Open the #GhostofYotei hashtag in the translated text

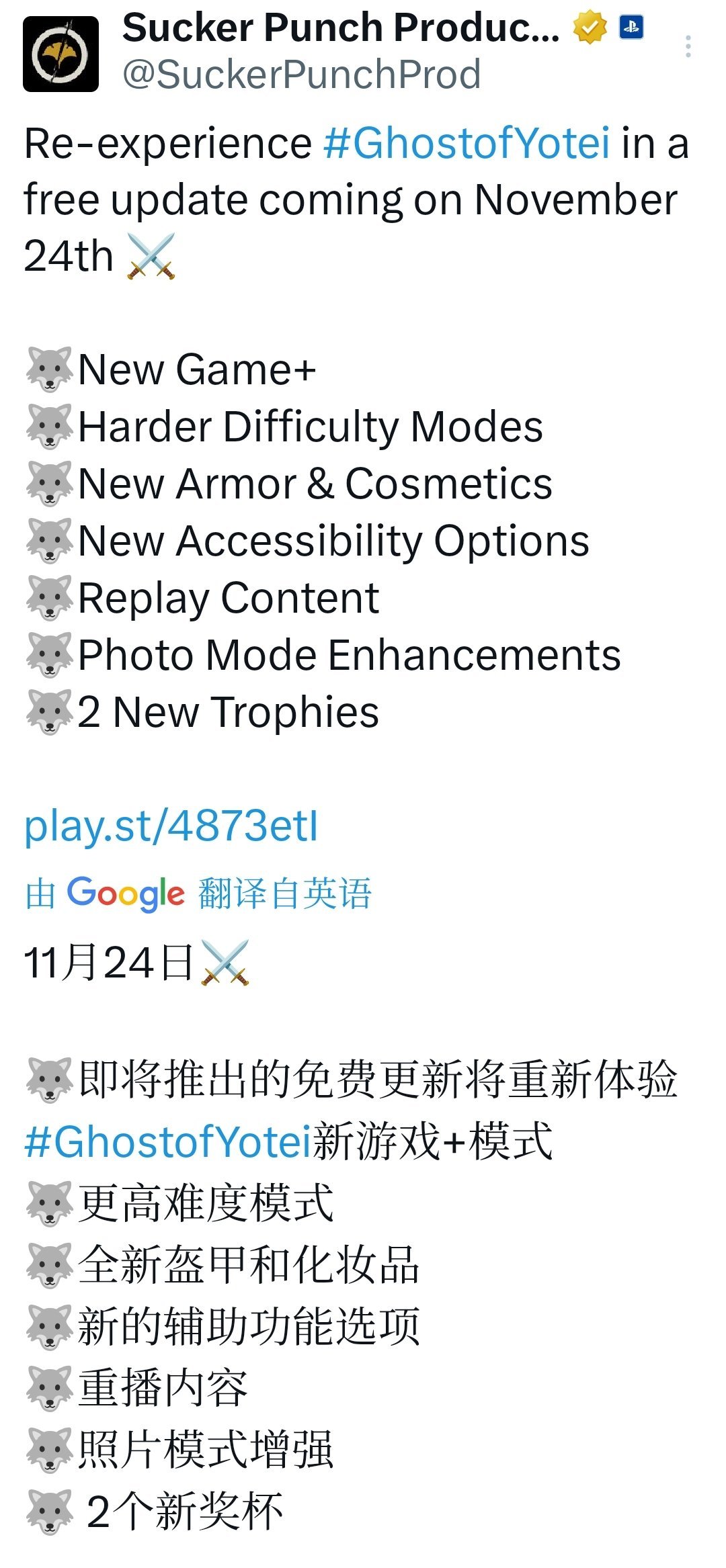168,1141
